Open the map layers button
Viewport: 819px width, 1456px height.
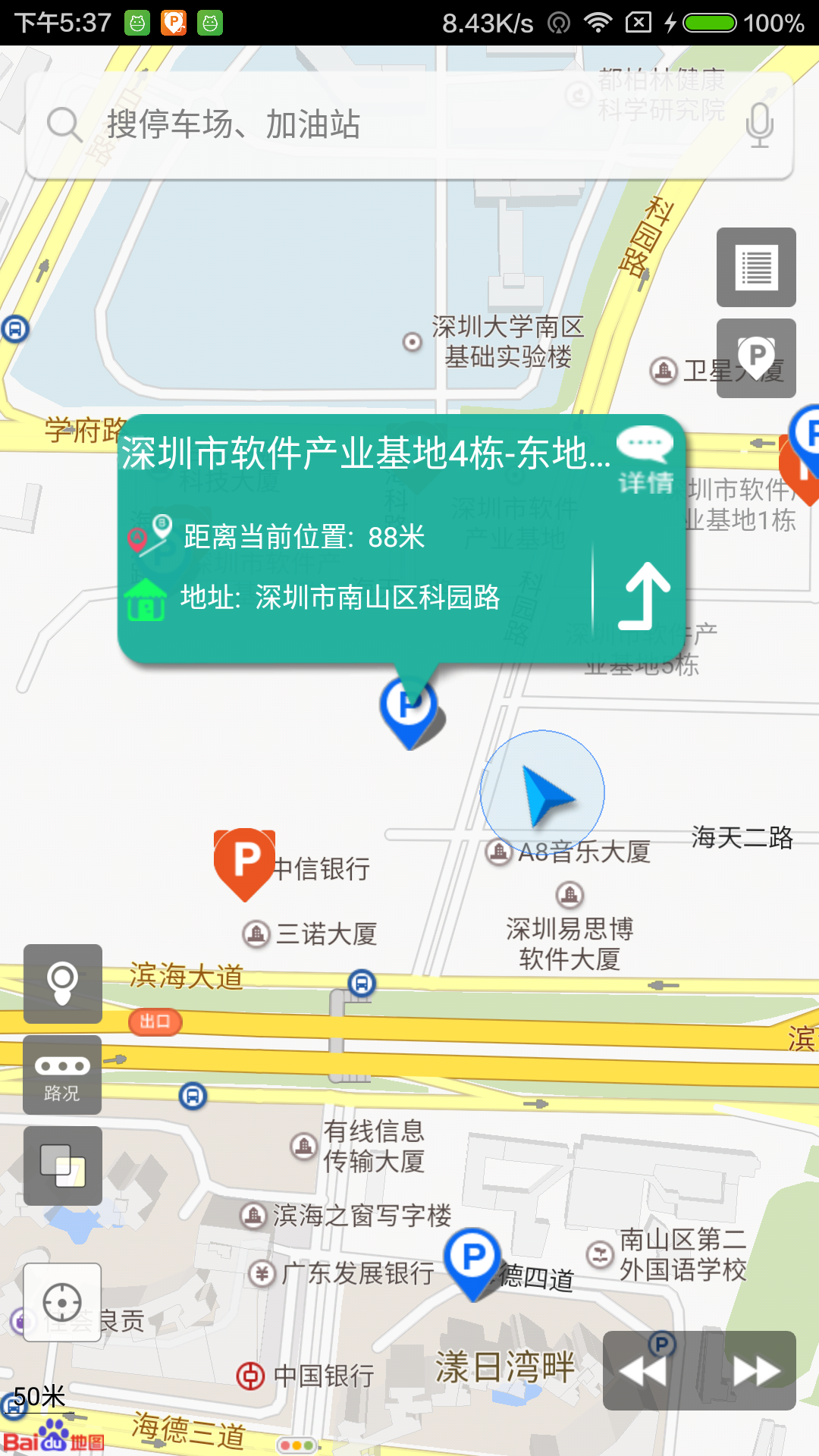coord(63,1166)
